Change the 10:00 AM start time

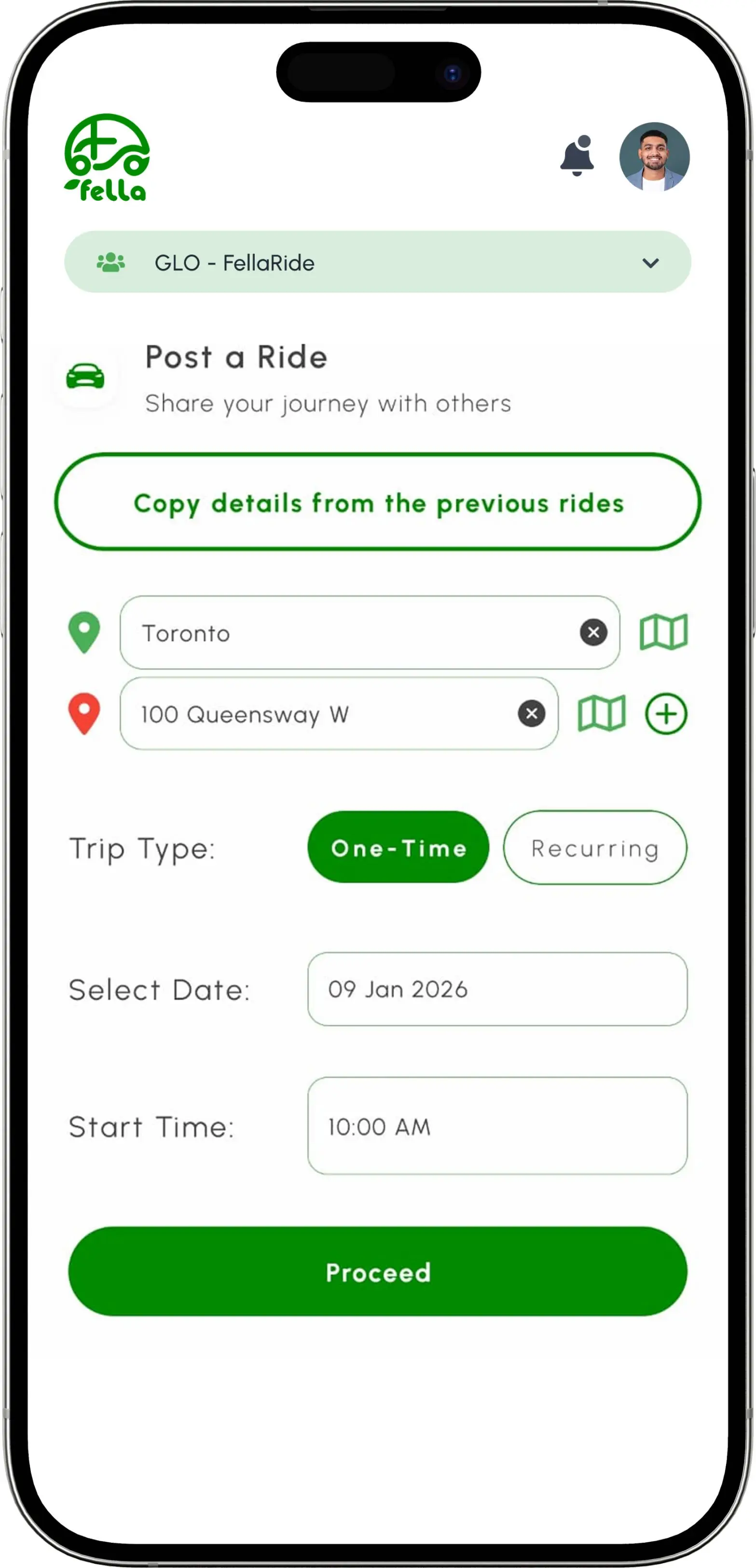click(497, 1126)
